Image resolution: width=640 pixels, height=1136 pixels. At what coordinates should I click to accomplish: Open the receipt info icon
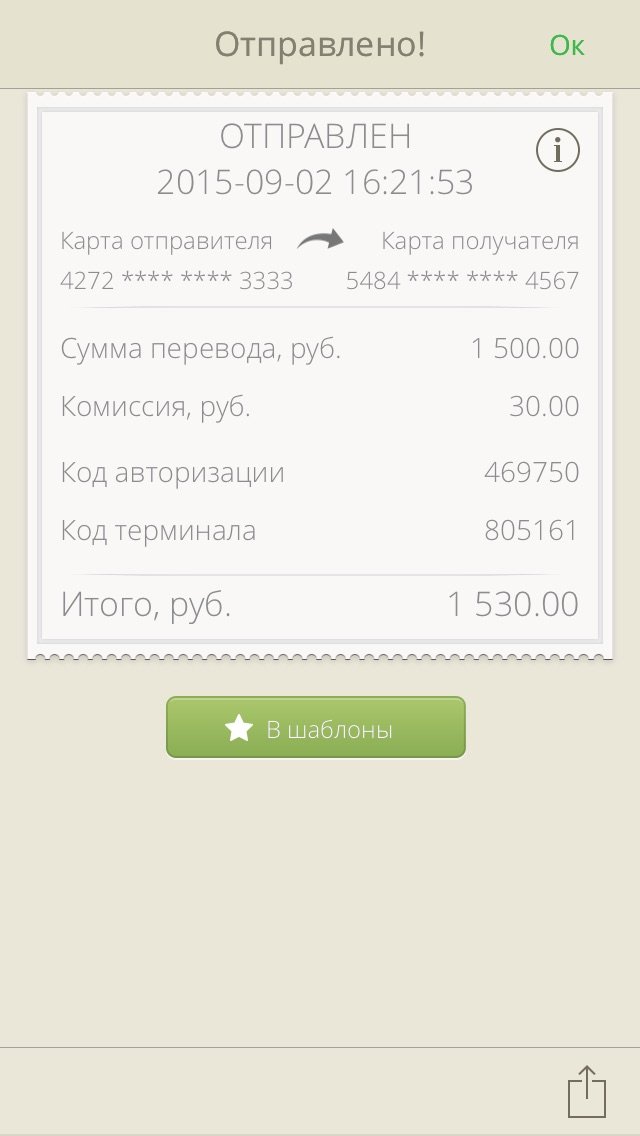tap(558, 150)
